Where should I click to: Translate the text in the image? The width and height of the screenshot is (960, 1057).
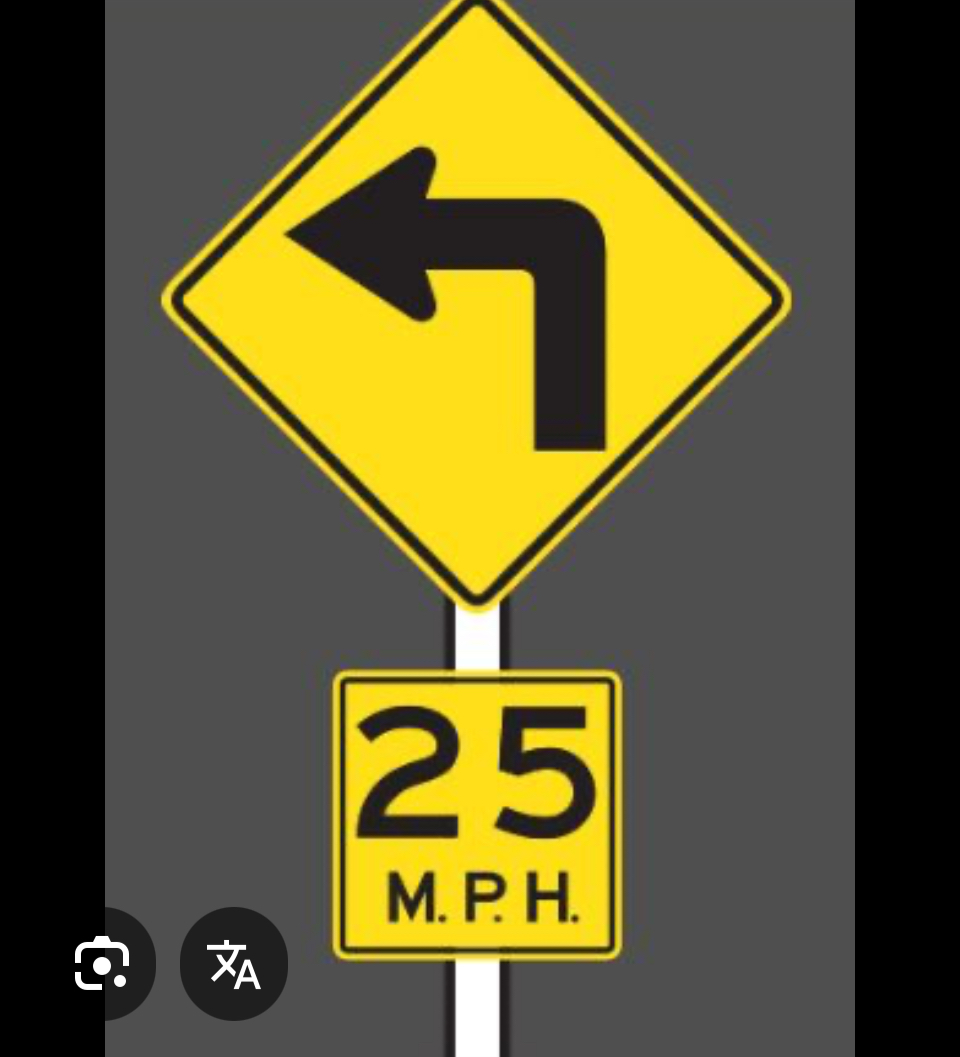click(234, 964)
